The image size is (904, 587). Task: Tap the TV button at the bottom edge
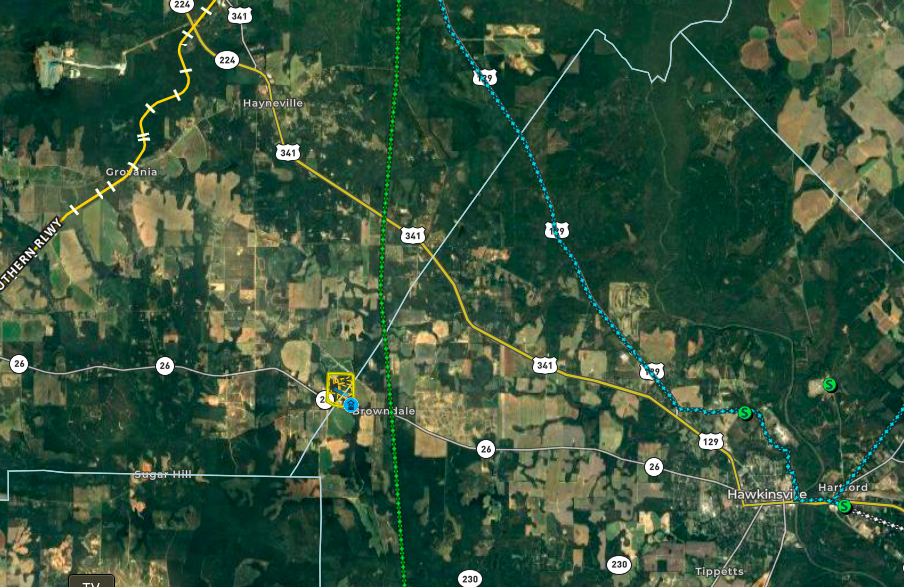click(91, 581)
